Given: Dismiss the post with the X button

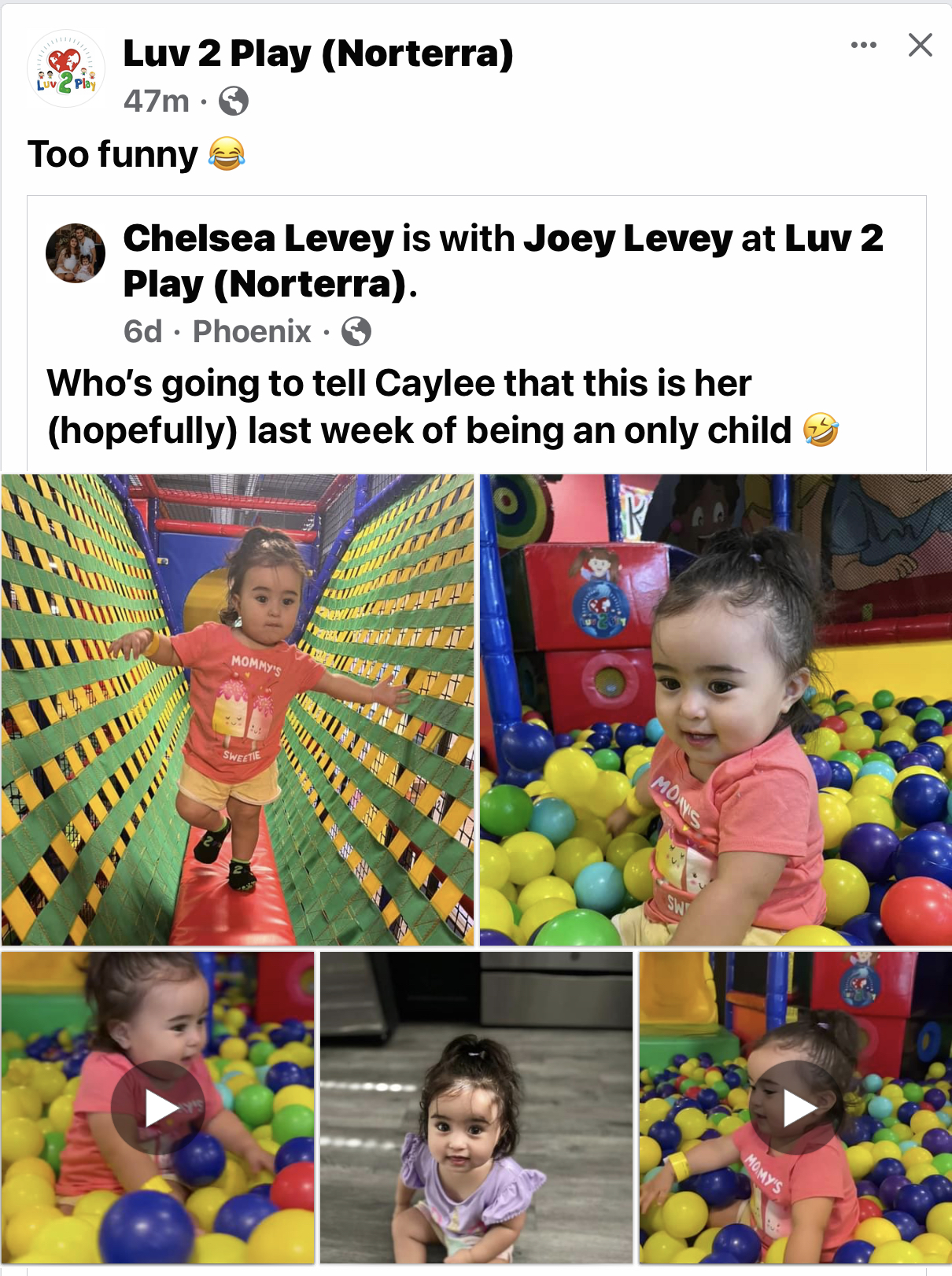Looking at the screenshot, I should click(x=920, y=45).
